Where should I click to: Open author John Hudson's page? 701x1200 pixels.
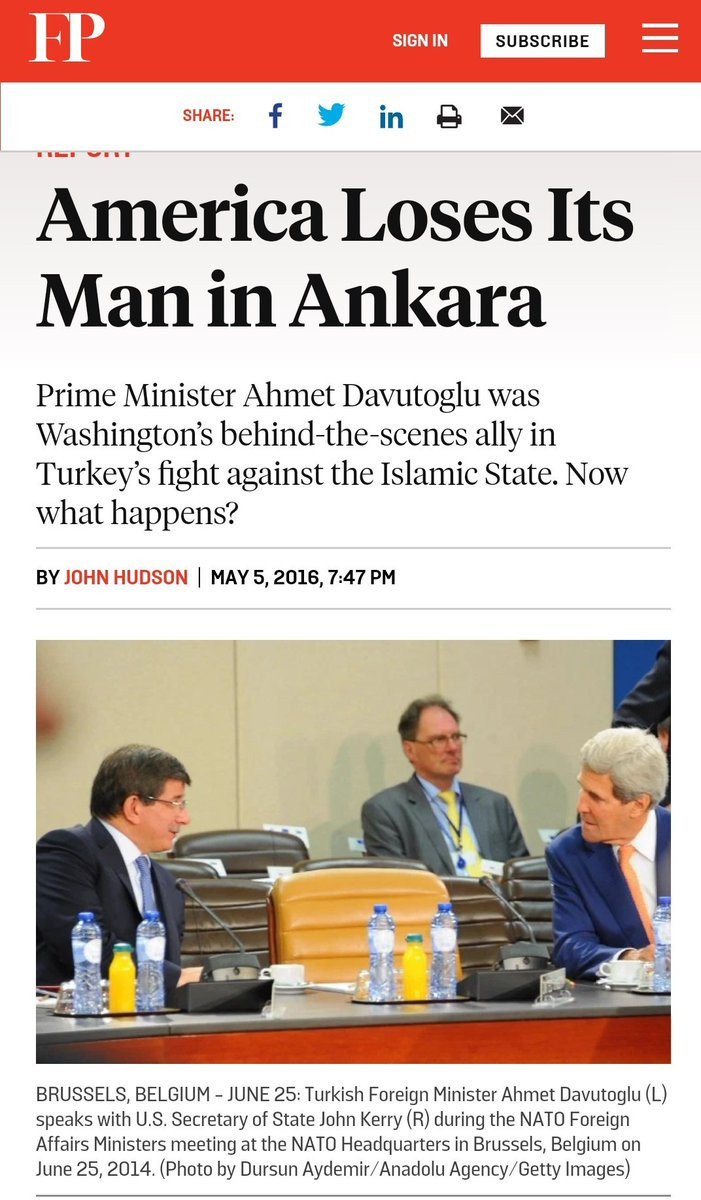pyautogui.click(x=126, y=578)
